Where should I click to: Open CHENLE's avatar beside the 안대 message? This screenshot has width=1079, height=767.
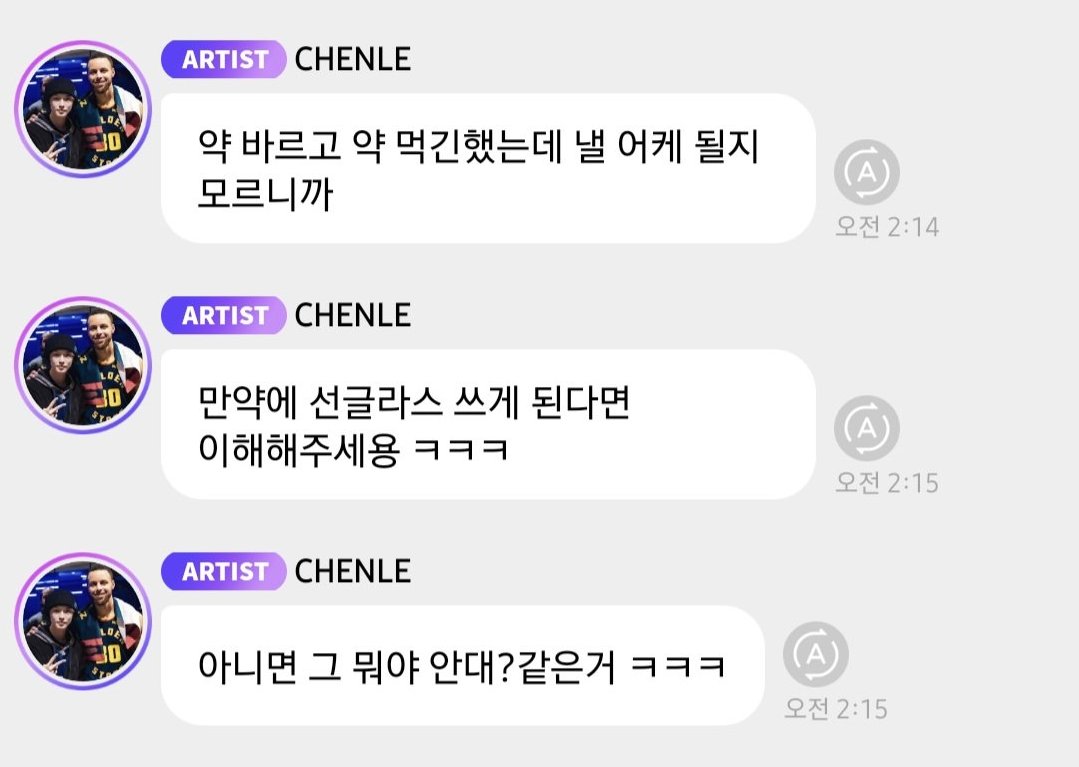pos(82,621)
